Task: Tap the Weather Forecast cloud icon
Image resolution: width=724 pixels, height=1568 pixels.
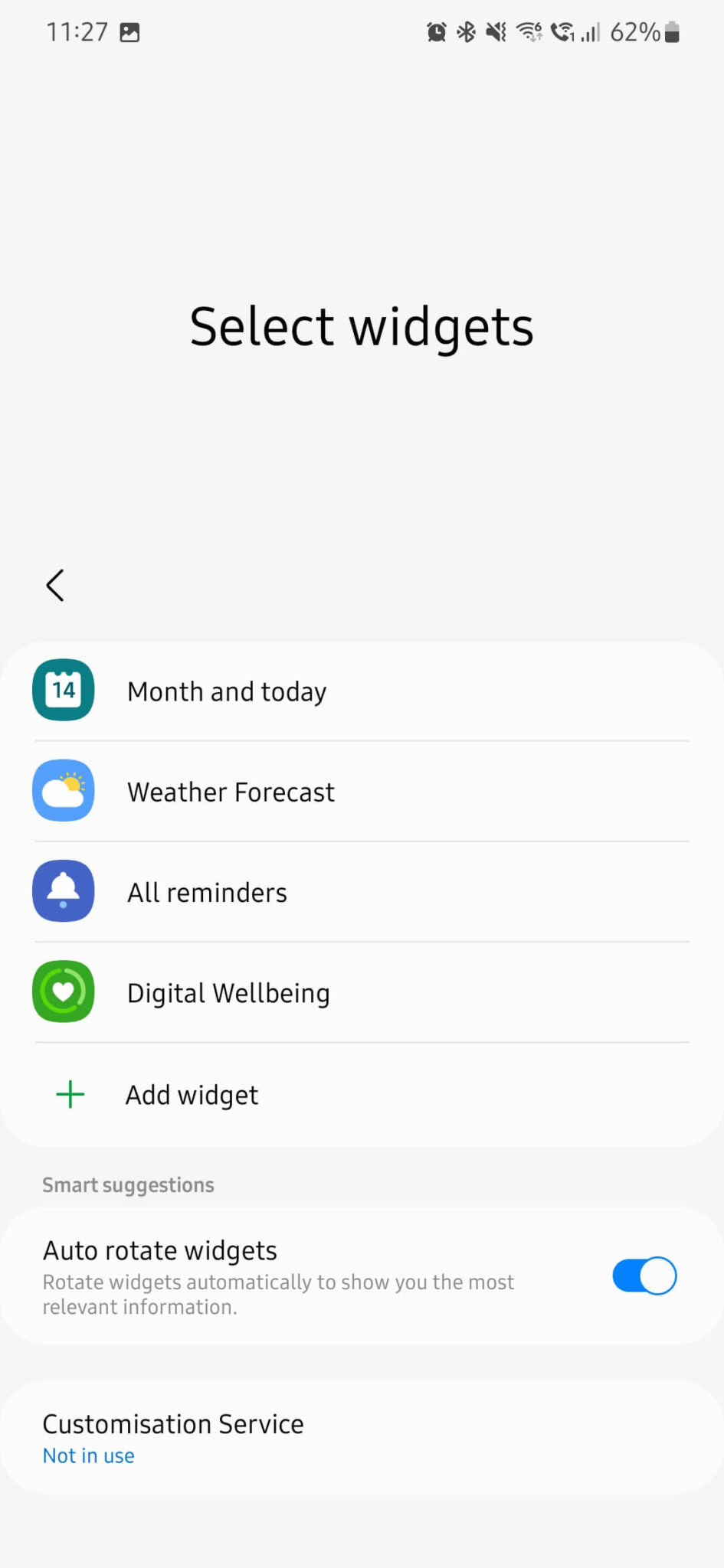Action: [64, 791]
